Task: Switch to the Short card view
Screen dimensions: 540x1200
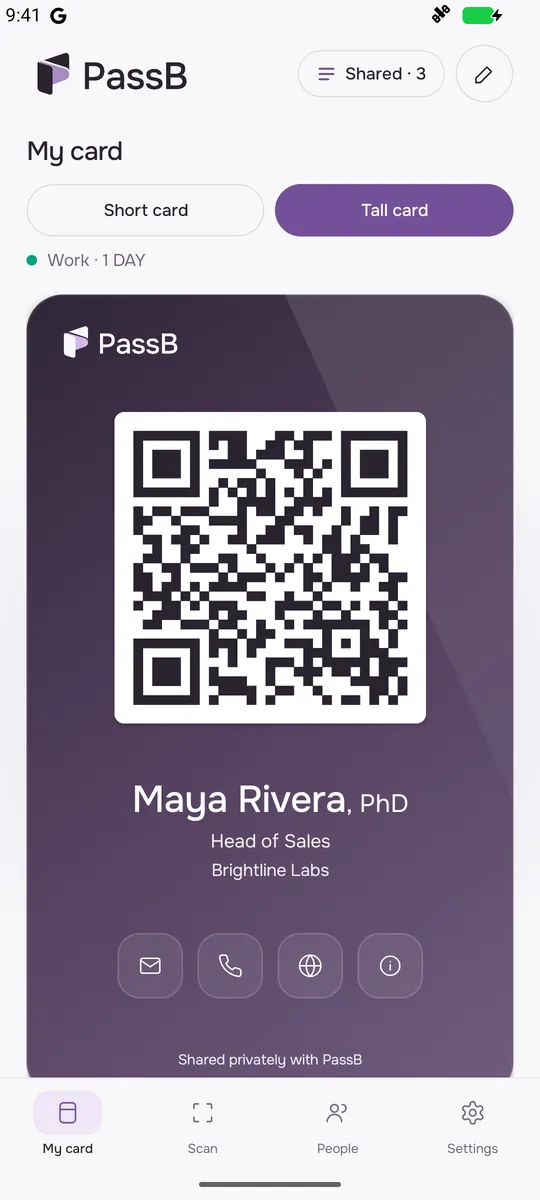Action: (x=146, y=210)
